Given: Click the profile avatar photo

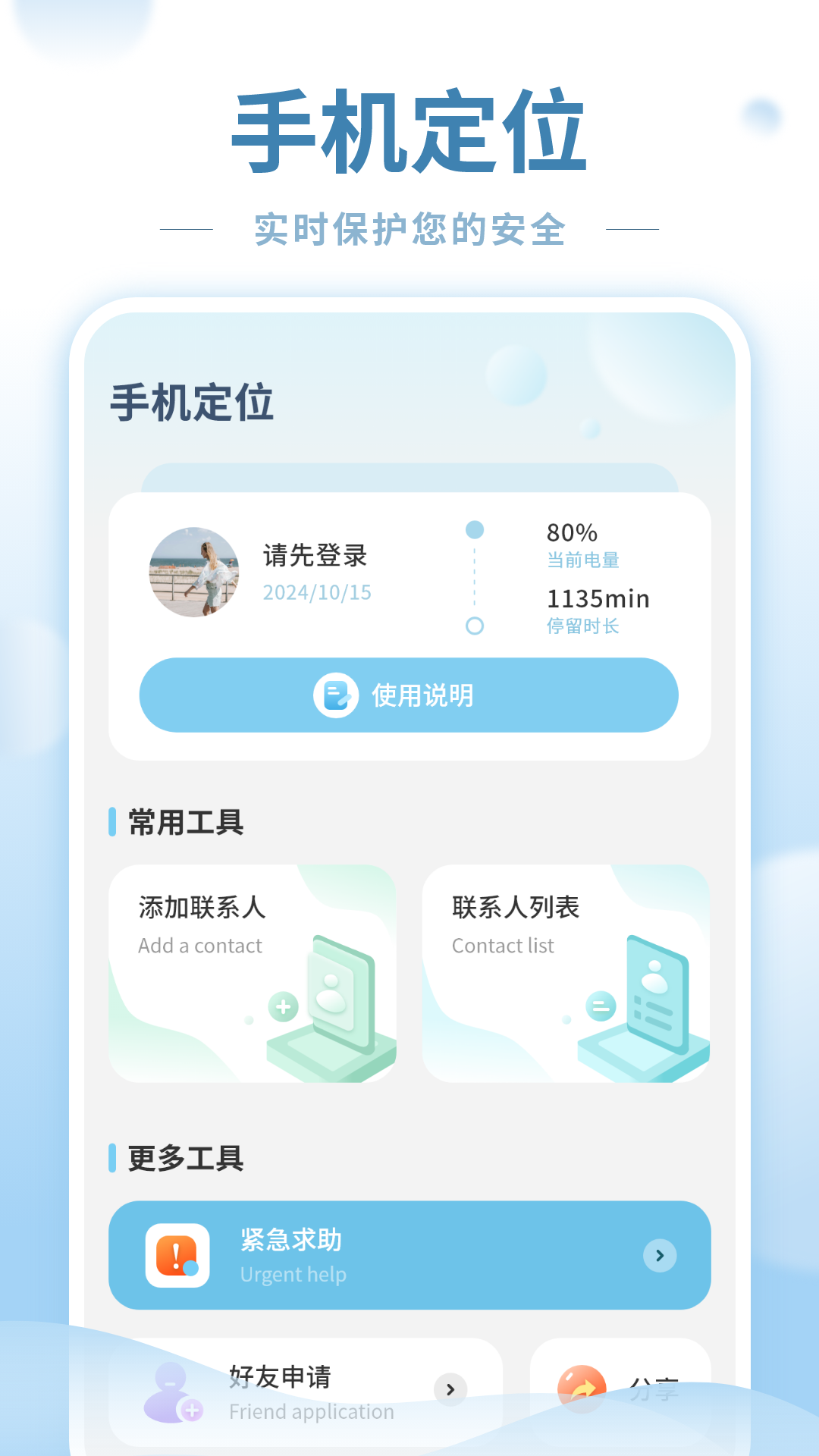Looking at the screenshot, I should pos(194,574).
